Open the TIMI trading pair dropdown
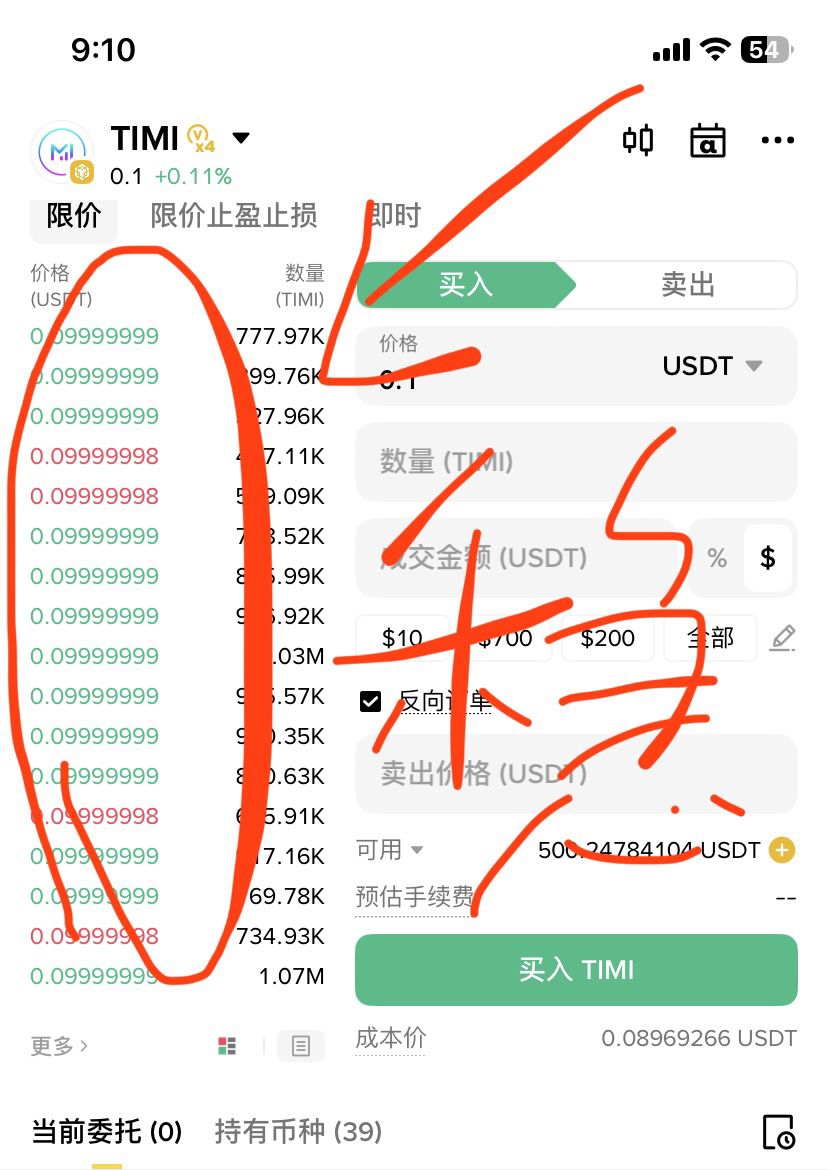The width and height of the screenshot is (828, 1170). [241, 138]
